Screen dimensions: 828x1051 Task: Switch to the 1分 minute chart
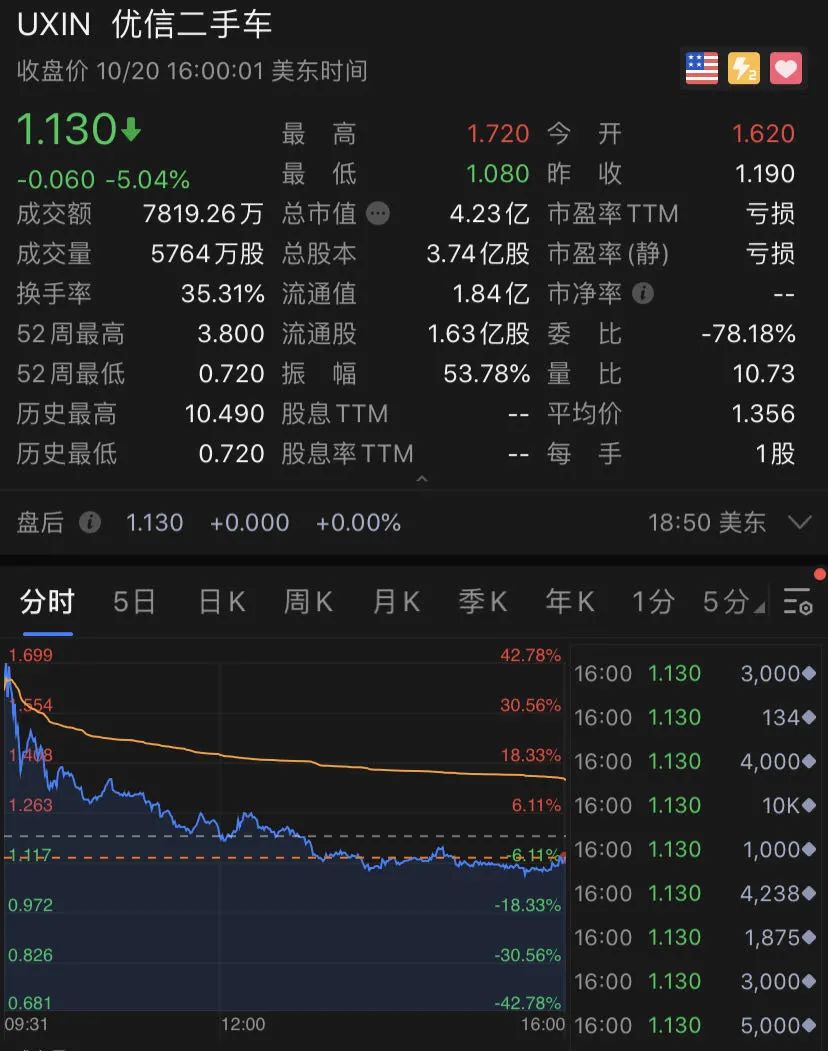pos(652,602)
